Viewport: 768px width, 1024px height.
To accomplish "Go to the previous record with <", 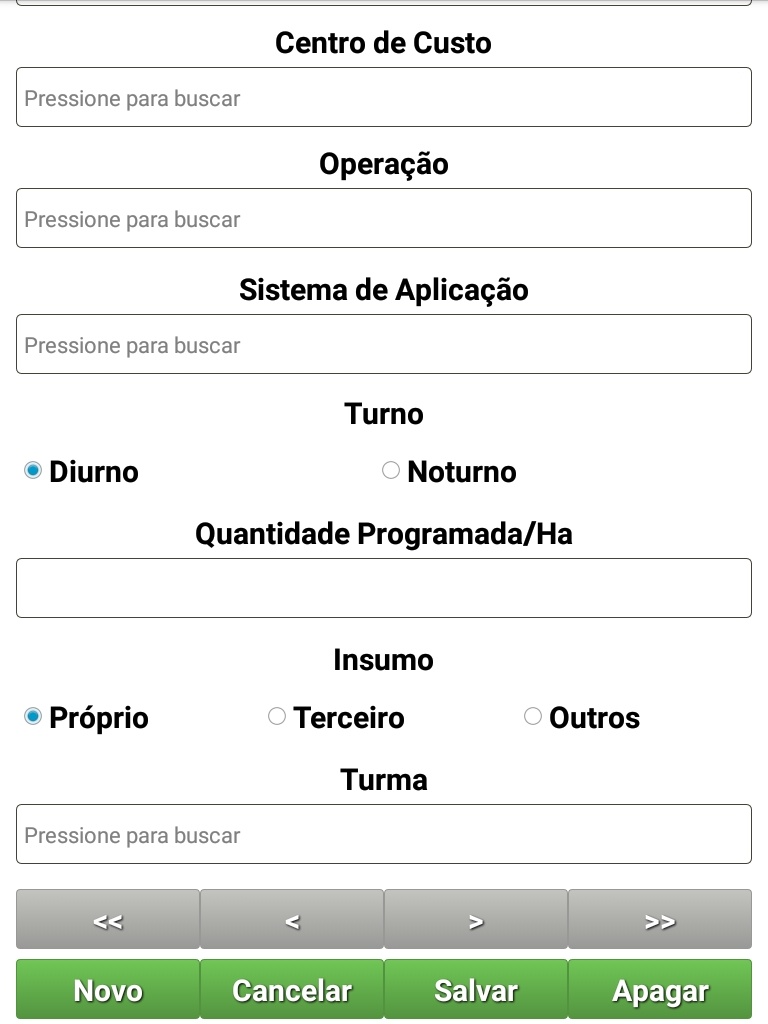I will pos(292,920).
